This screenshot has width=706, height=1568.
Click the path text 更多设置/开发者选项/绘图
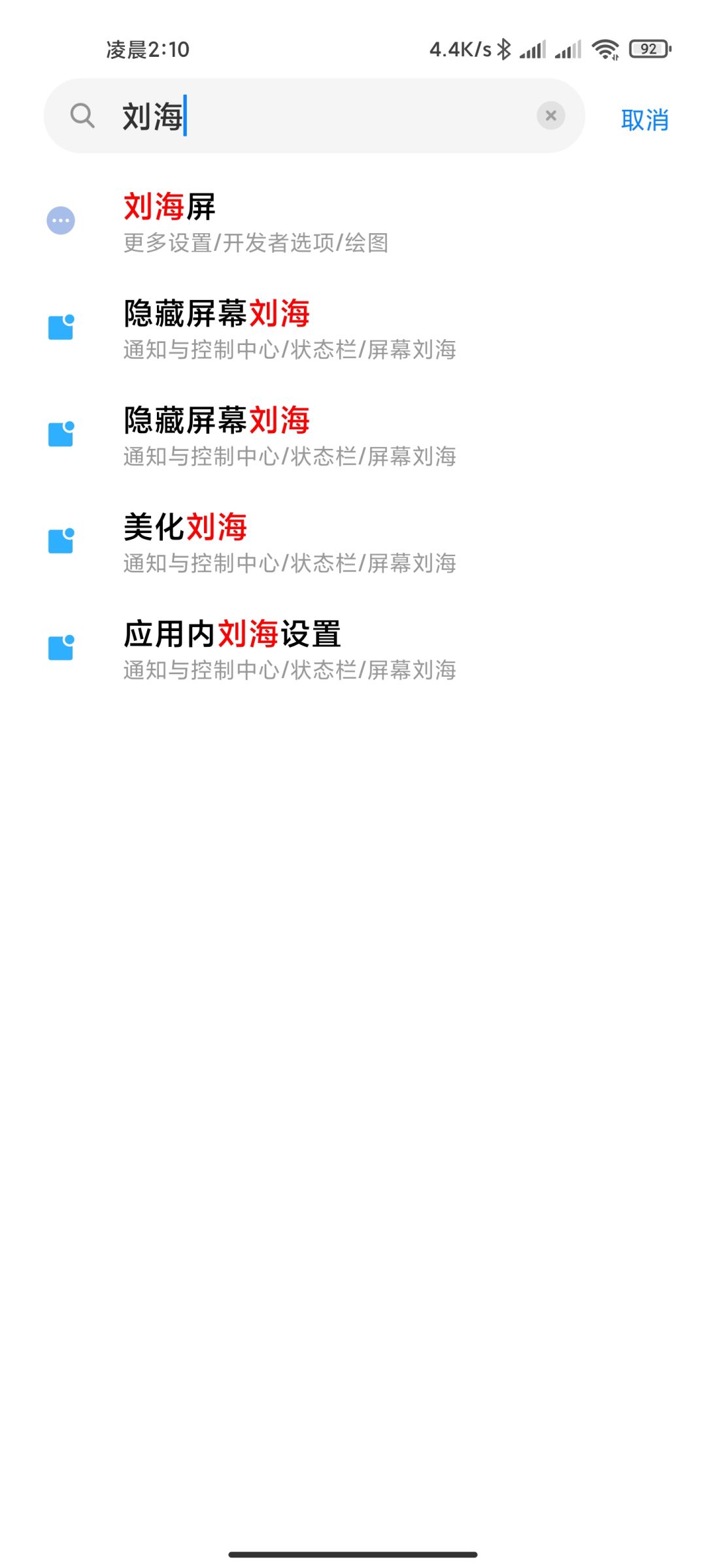pos(255,244)
